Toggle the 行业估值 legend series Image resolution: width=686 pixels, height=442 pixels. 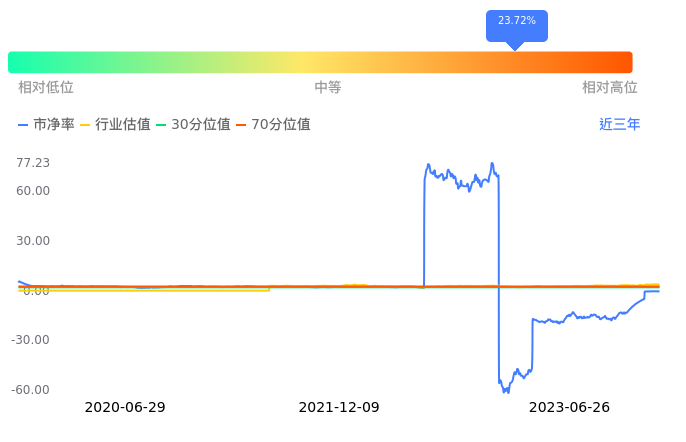point(115,125)
